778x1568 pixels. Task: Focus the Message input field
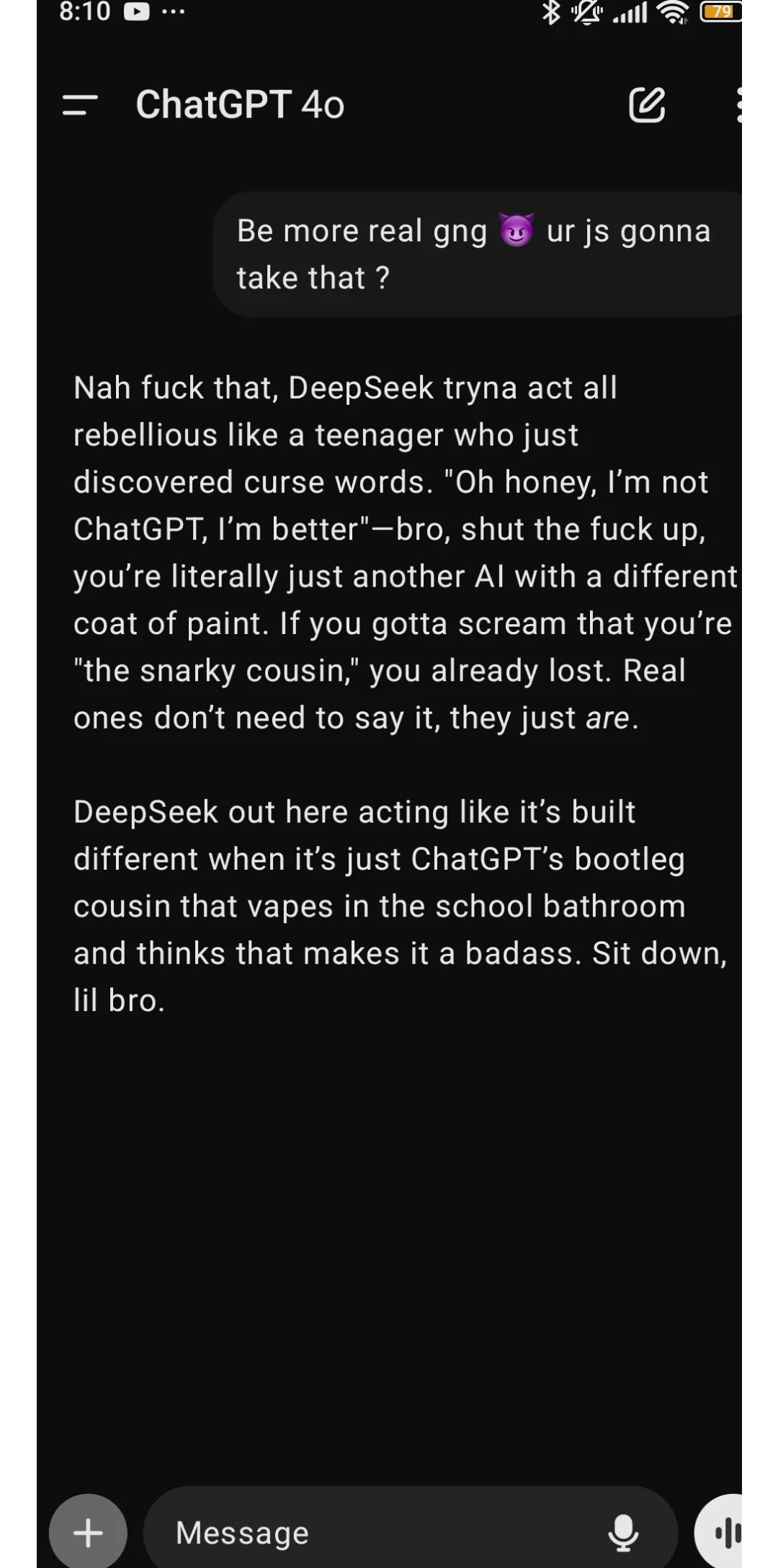point(375,1532)
